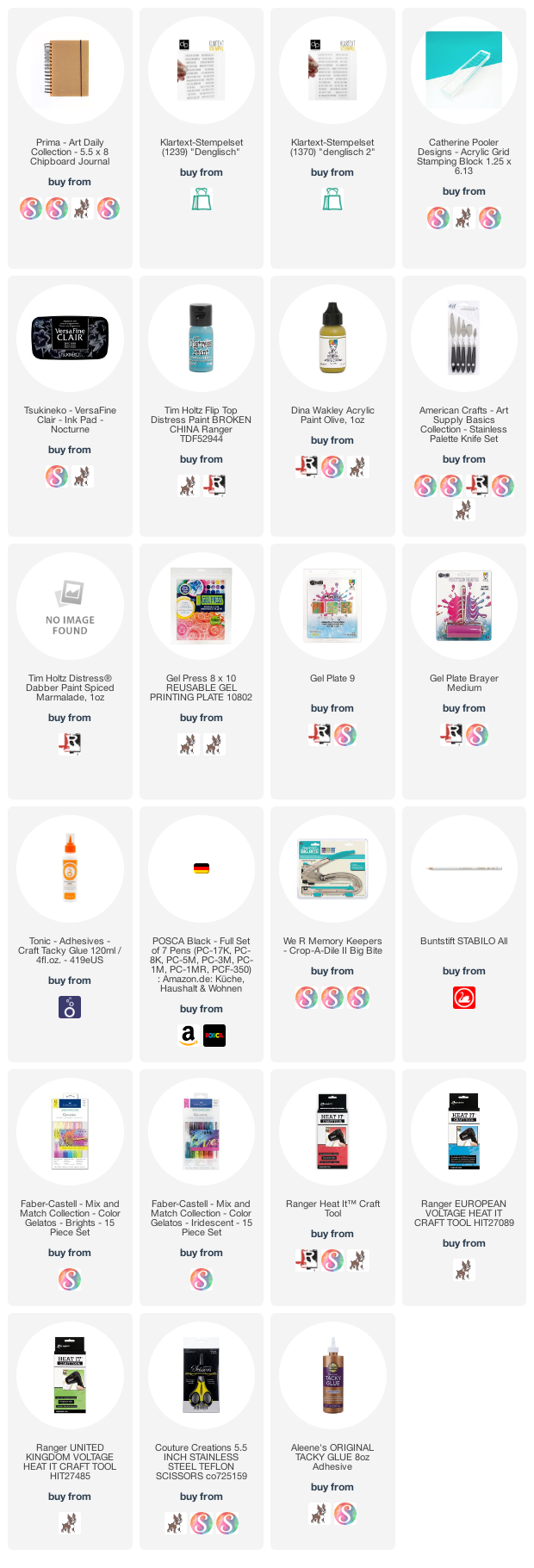The image size is (534, 1568).
Task: Open shop icon under Faber-Castell Gelatos Brights
Action: [x=70, y=1279]
